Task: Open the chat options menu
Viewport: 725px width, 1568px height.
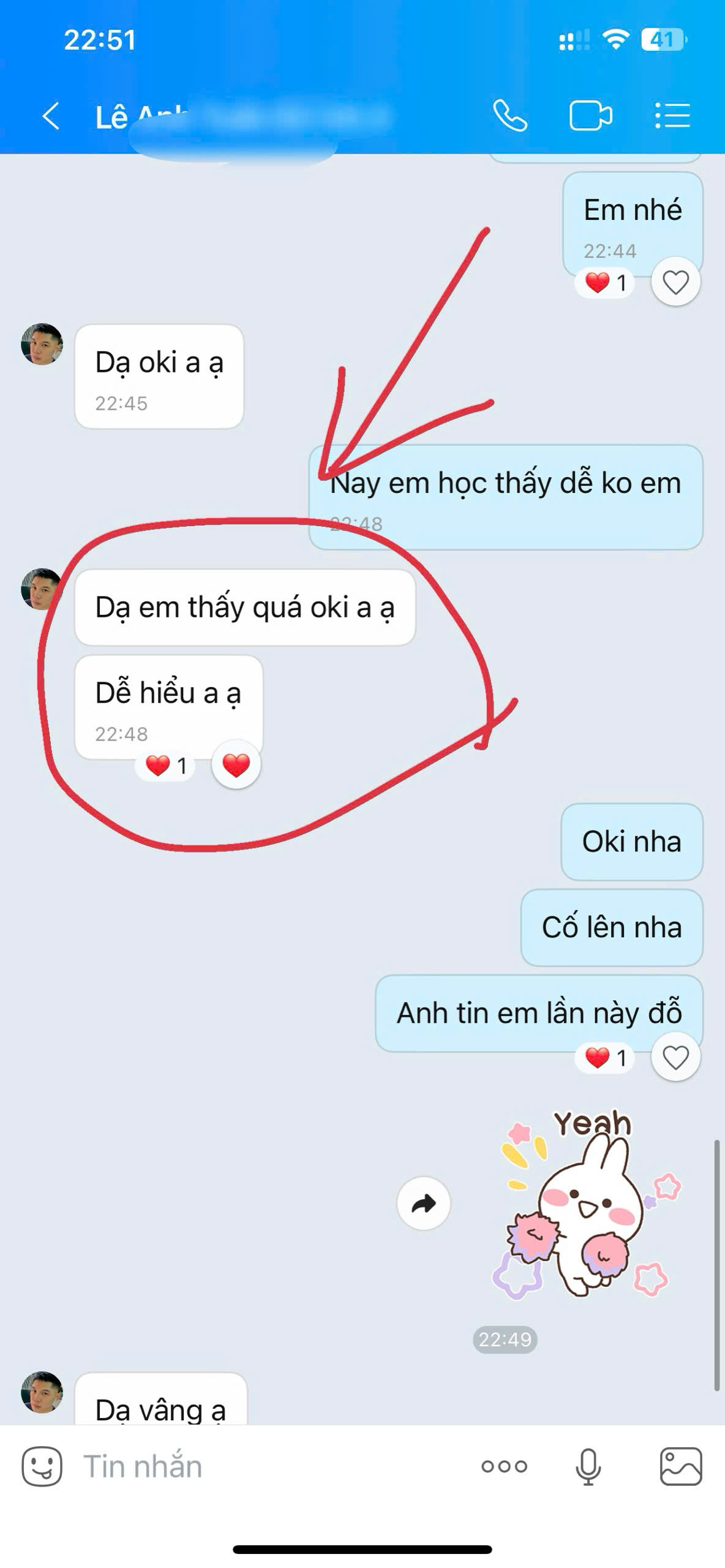Action: point(672,116)
